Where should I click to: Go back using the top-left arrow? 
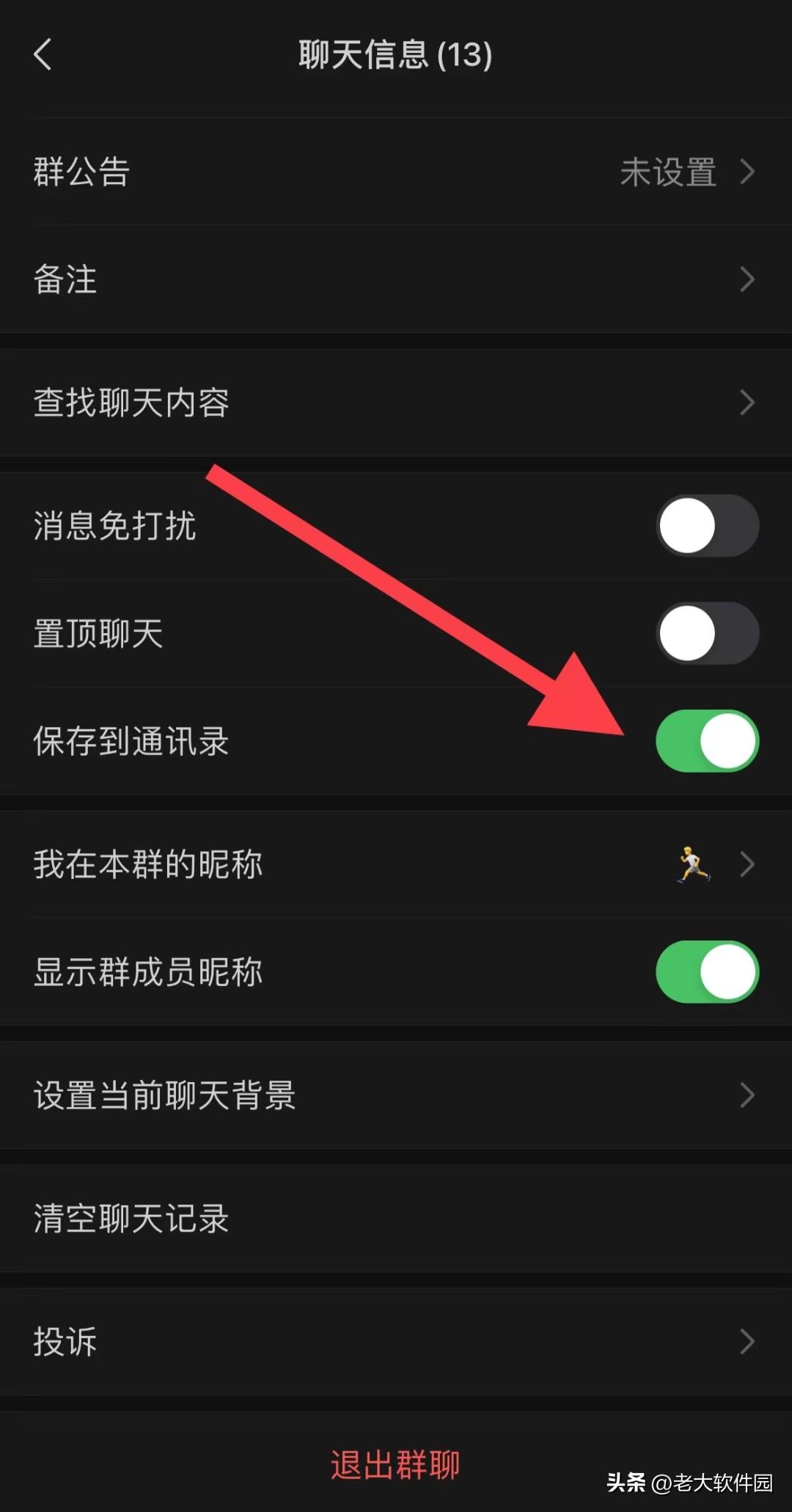[43, 54]
